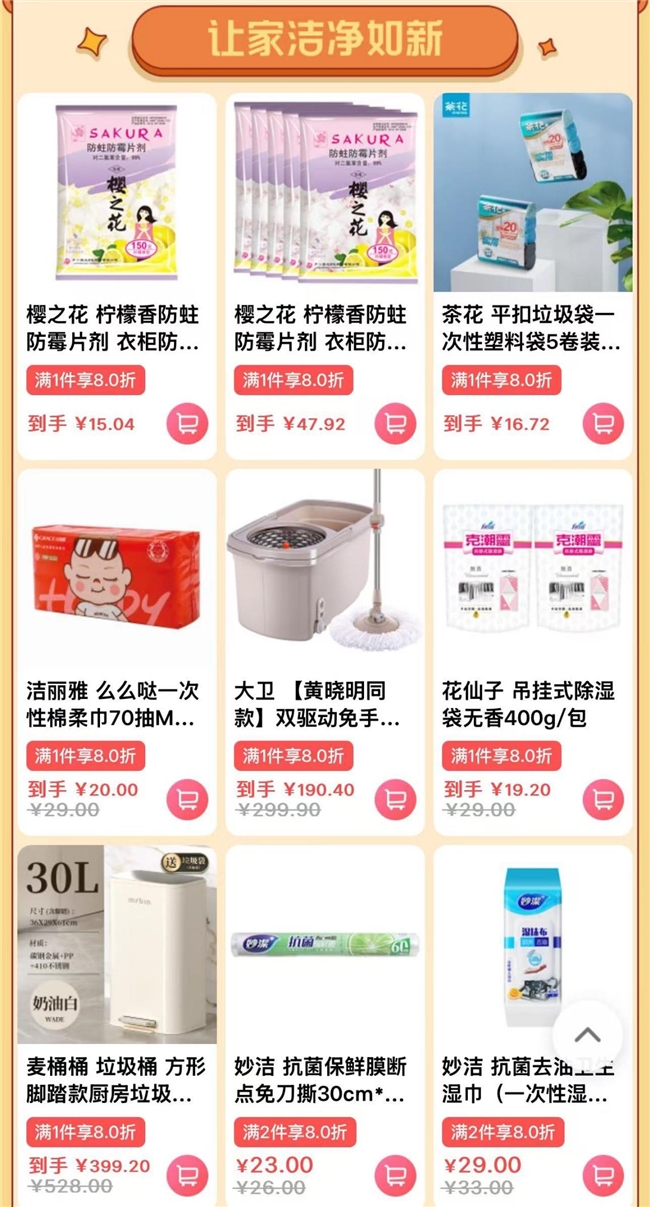Add 茶花 垃圾袋 to the shopping cart
The height and width of the screenshot is (1207, 650).
[x=603, y=424]
